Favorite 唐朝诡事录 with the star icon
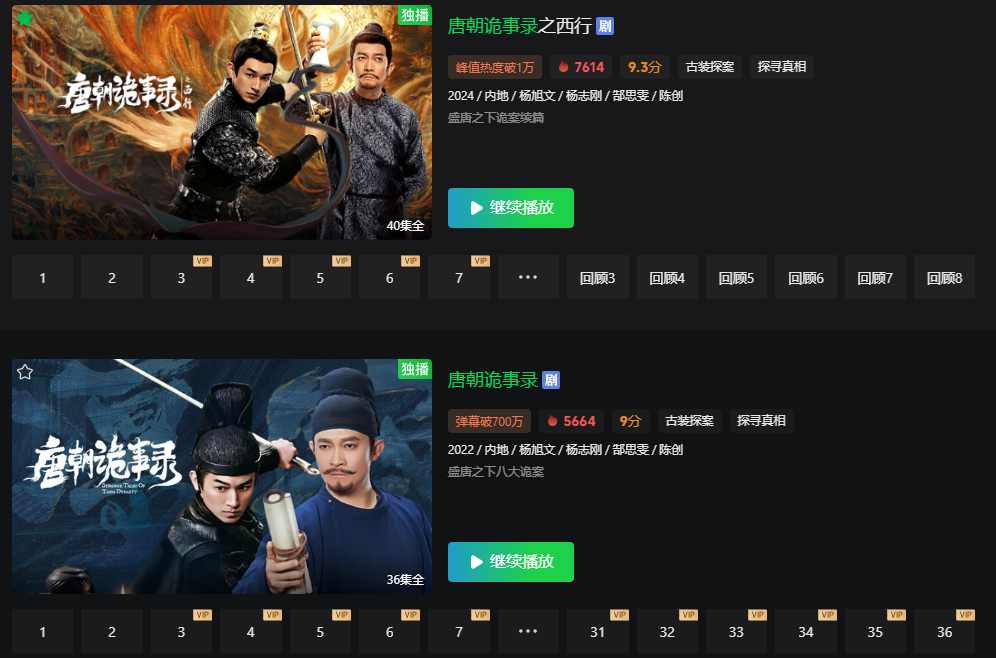The image size is (996, 658). click(x=25, y=372)
